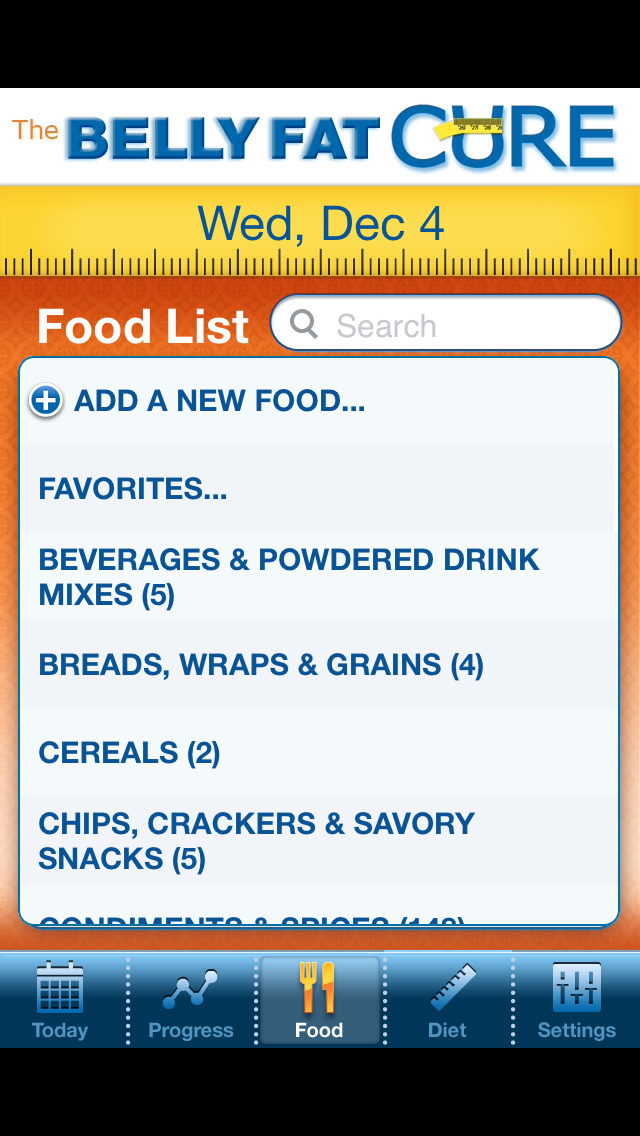The image size is (640, 1136).
Task: Switch to the Settings tab
Action: click(x=576, y=1001)
